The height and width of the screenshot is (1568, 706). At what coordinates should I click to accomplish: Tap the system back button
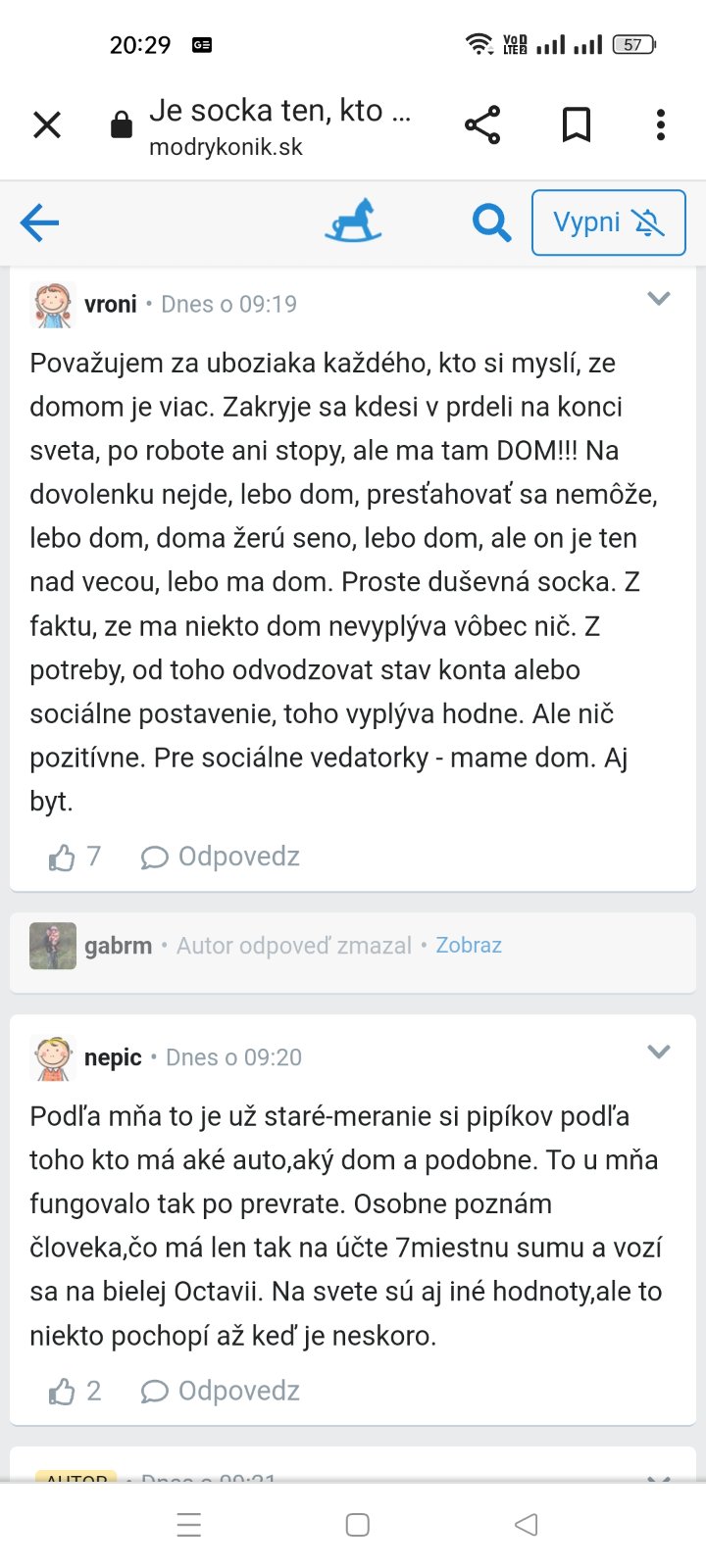(527, 1525)
